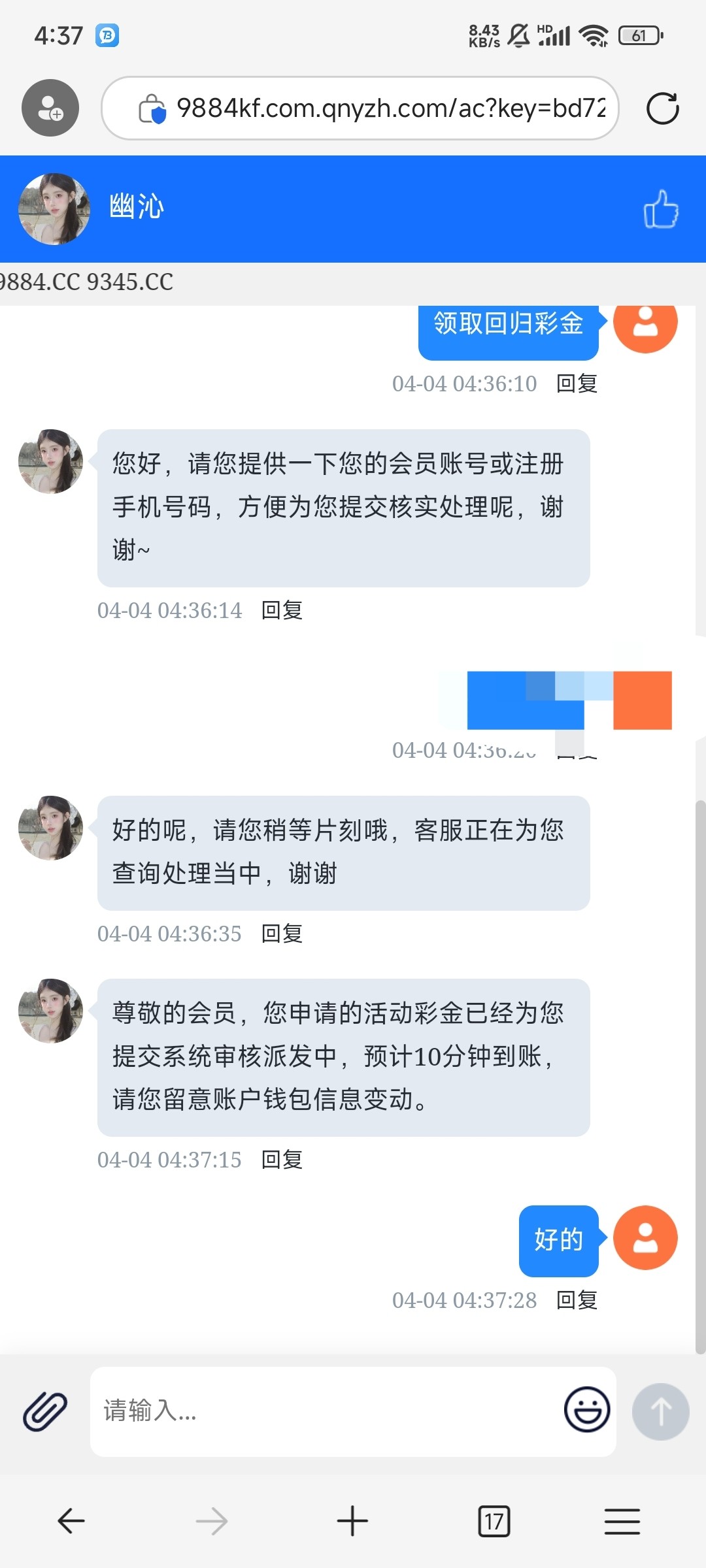Send the message with arrow button

(660, 1411)
